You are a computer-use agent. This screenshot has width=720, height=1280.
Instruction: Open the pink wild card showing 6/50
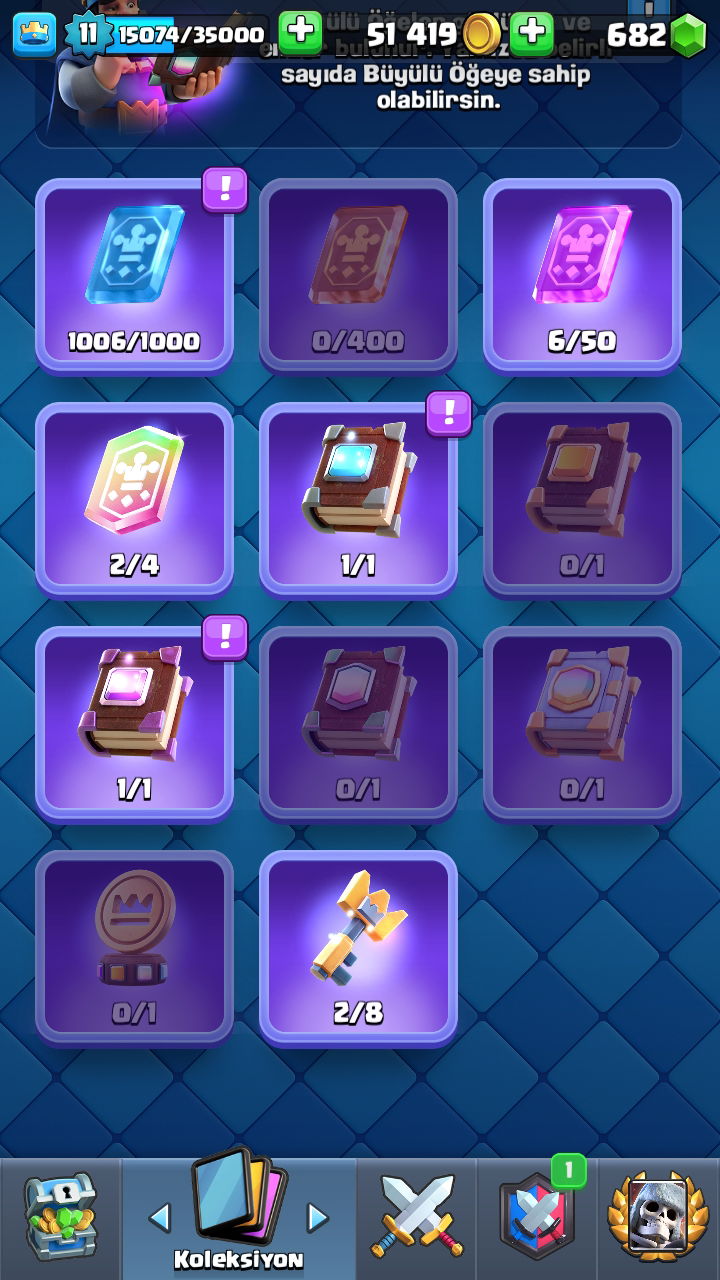coord(582,275)
